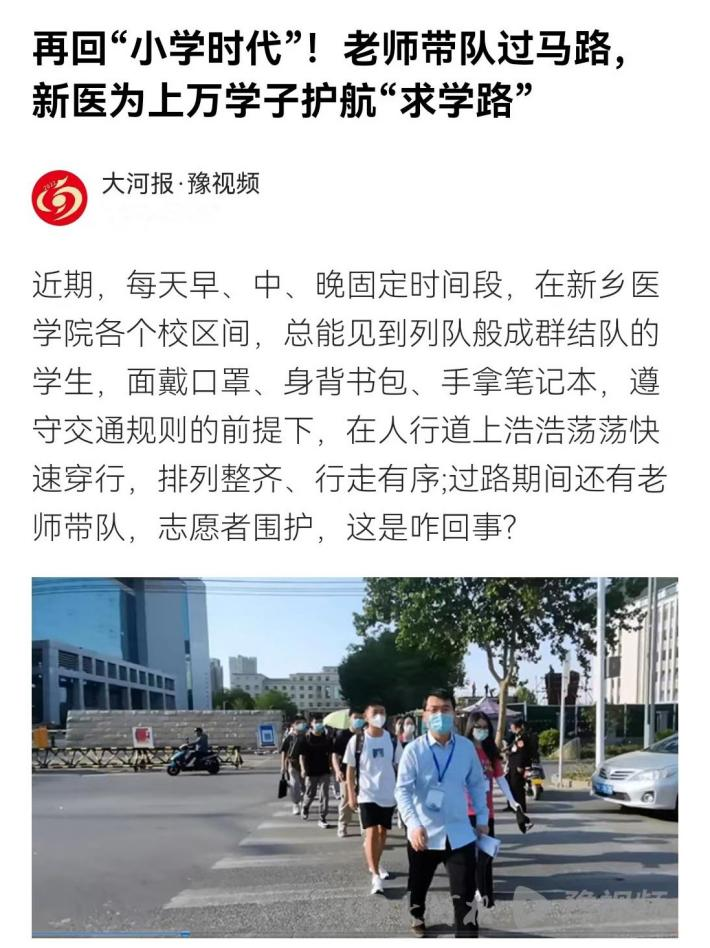Open the 大河报·豫视频 publisher avatar

(59, 197)
